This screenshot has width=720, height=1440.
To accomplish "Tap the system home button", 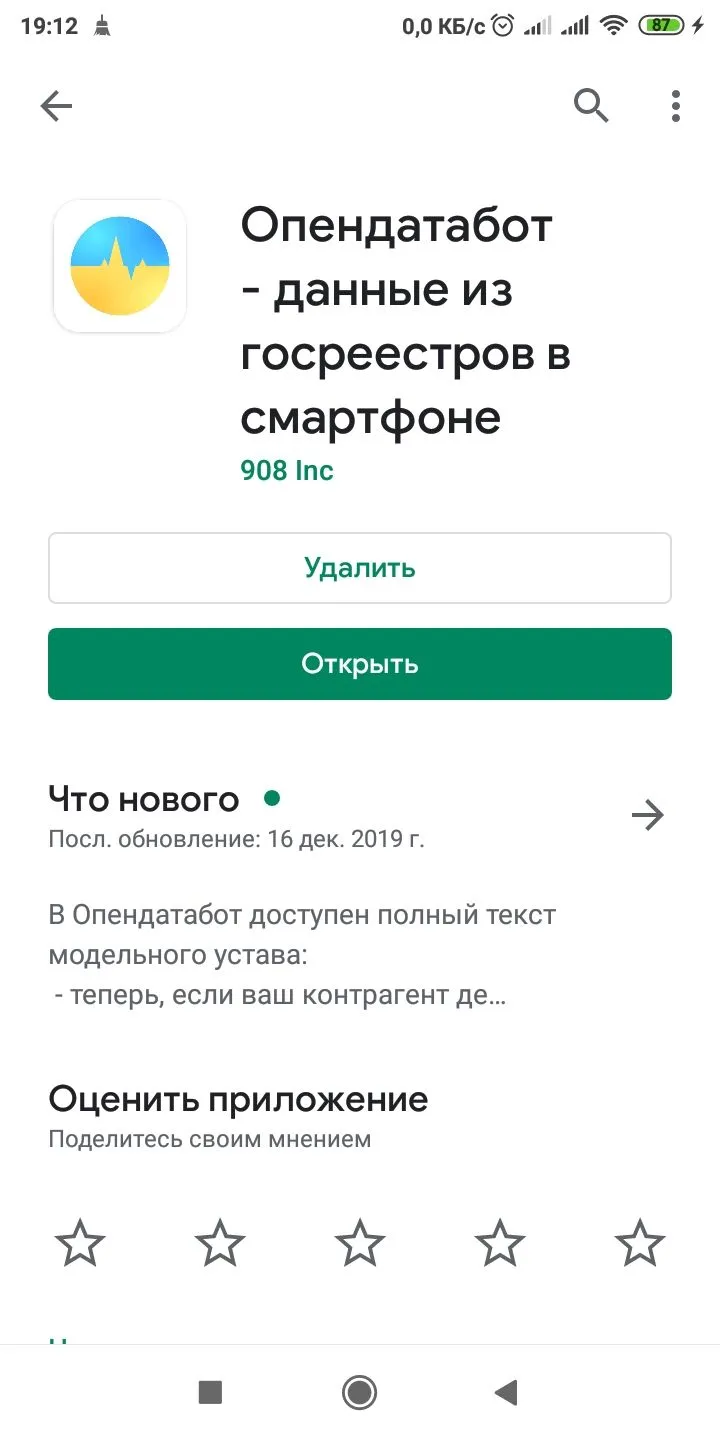I will coord(359,1391).
